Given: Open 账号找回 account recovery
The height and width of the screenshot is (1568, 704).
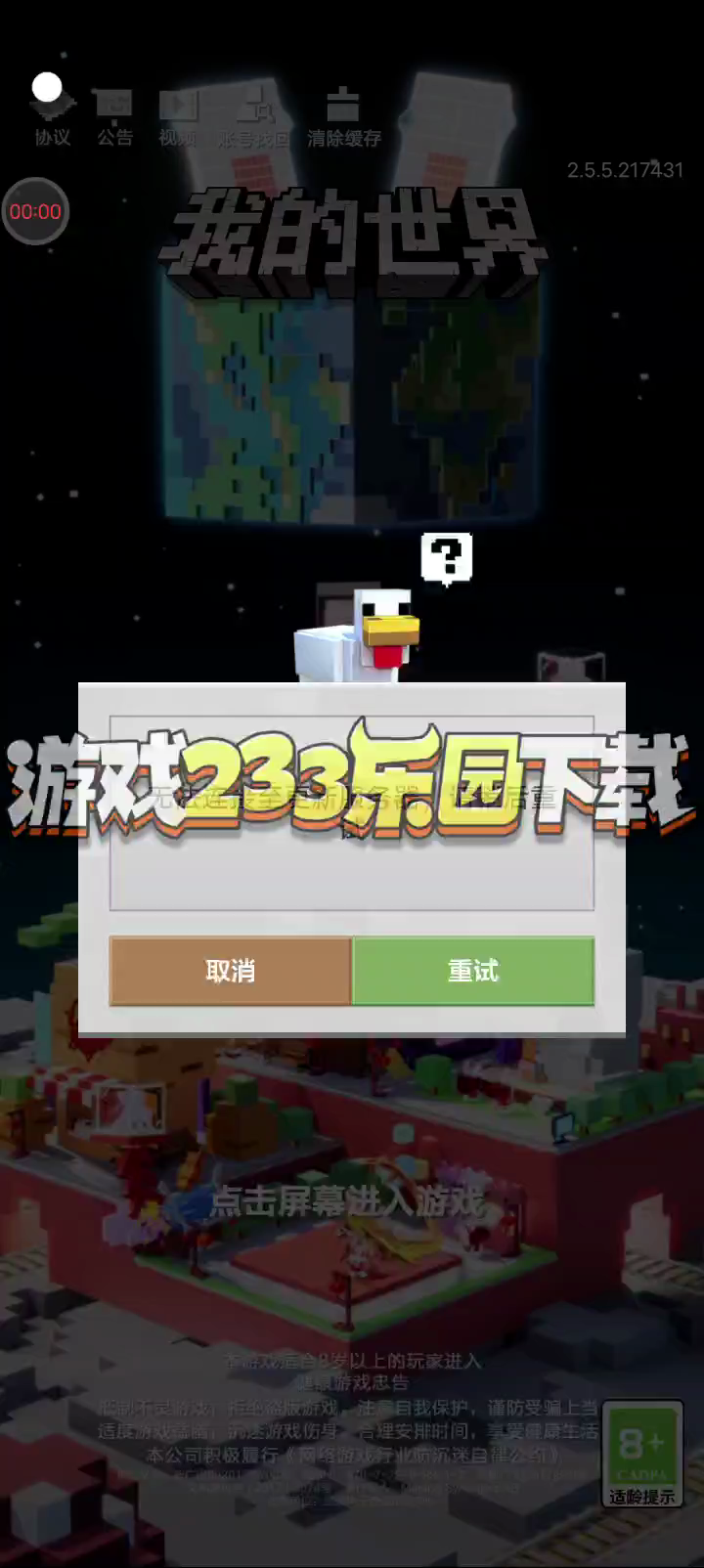Looking at the screenshot, I should (x=254, y=117).
